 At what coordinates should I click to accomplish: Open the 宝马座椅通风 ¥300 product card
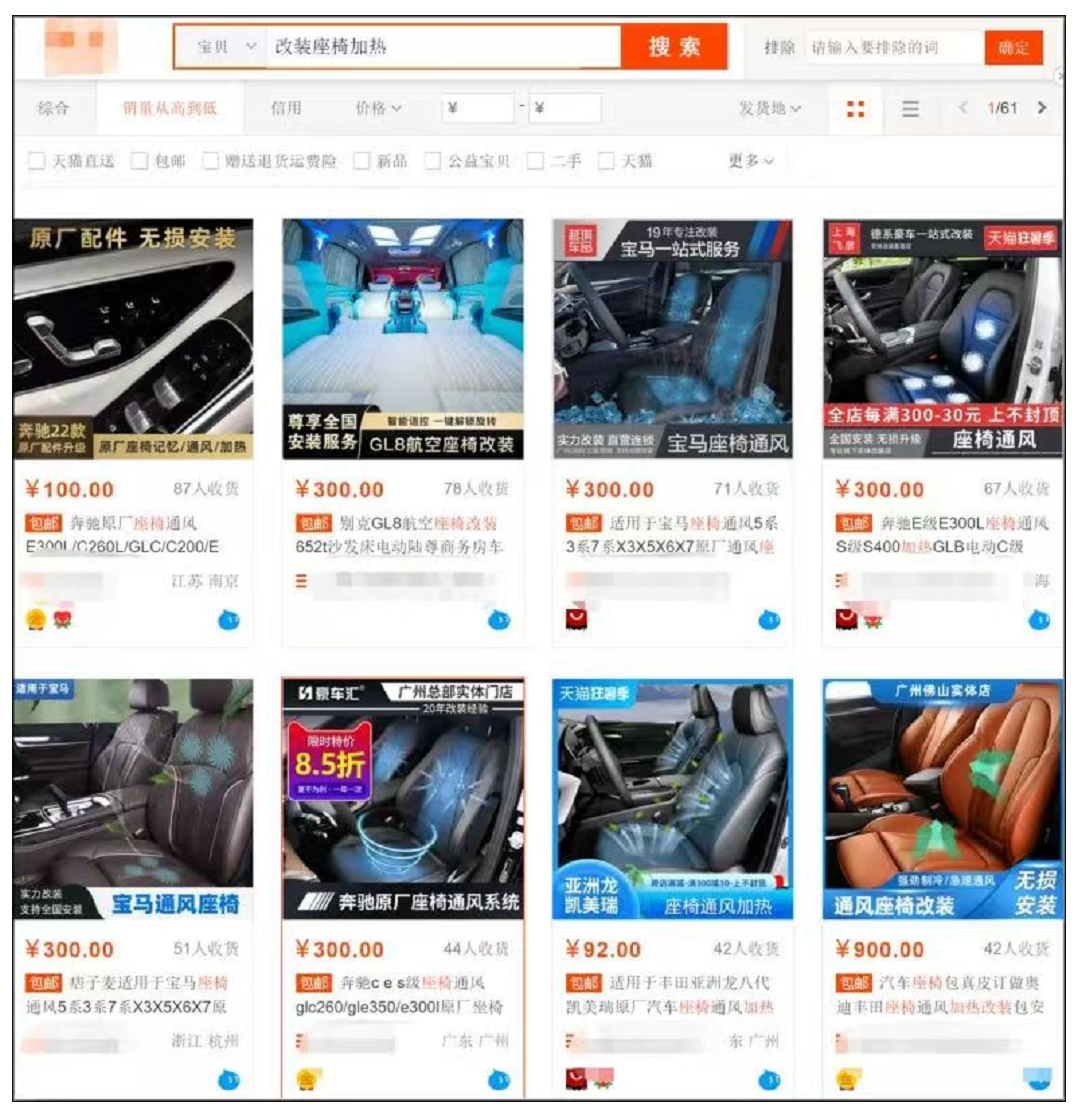[672, 339]
